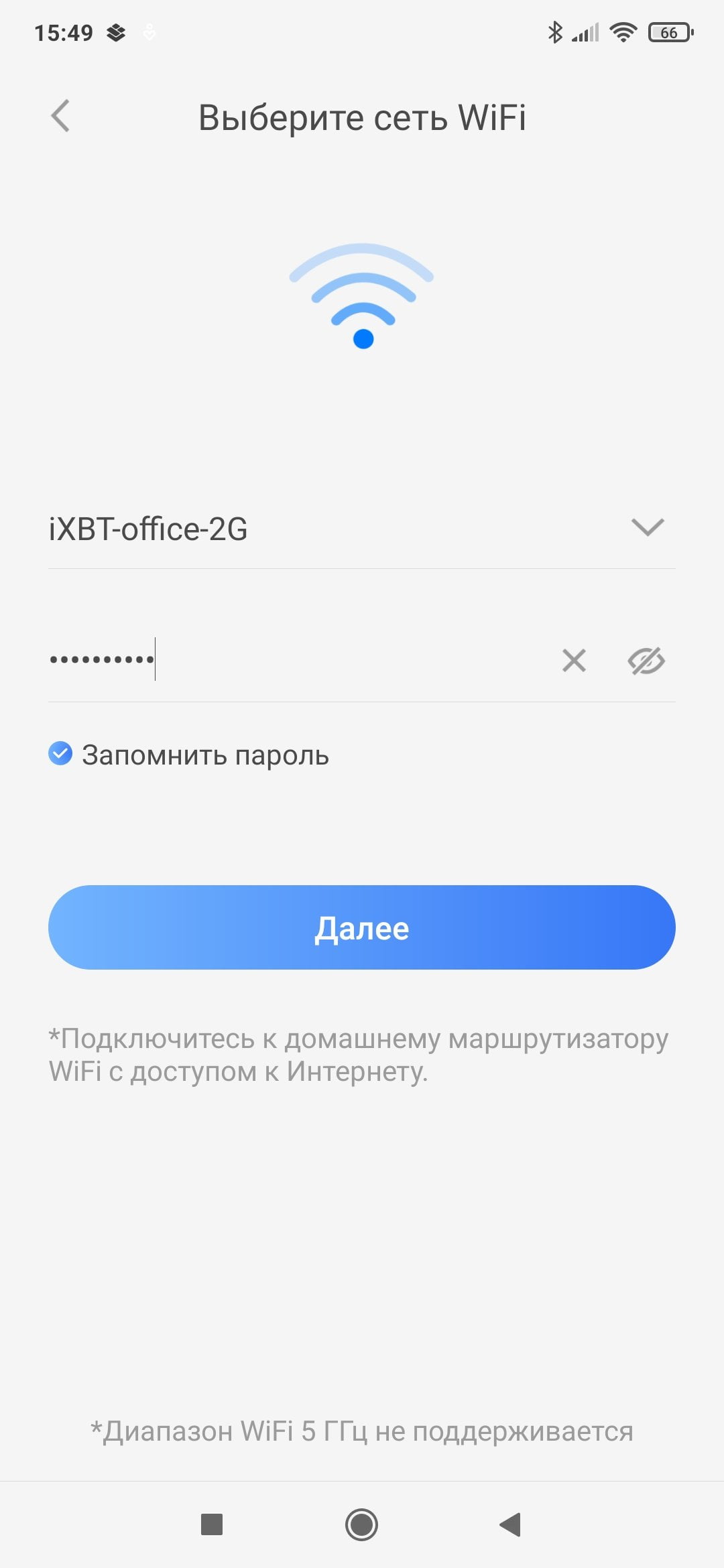
Task: Uncheck the Запомнить пароль checkbox
Action: (x=60, y=753)
